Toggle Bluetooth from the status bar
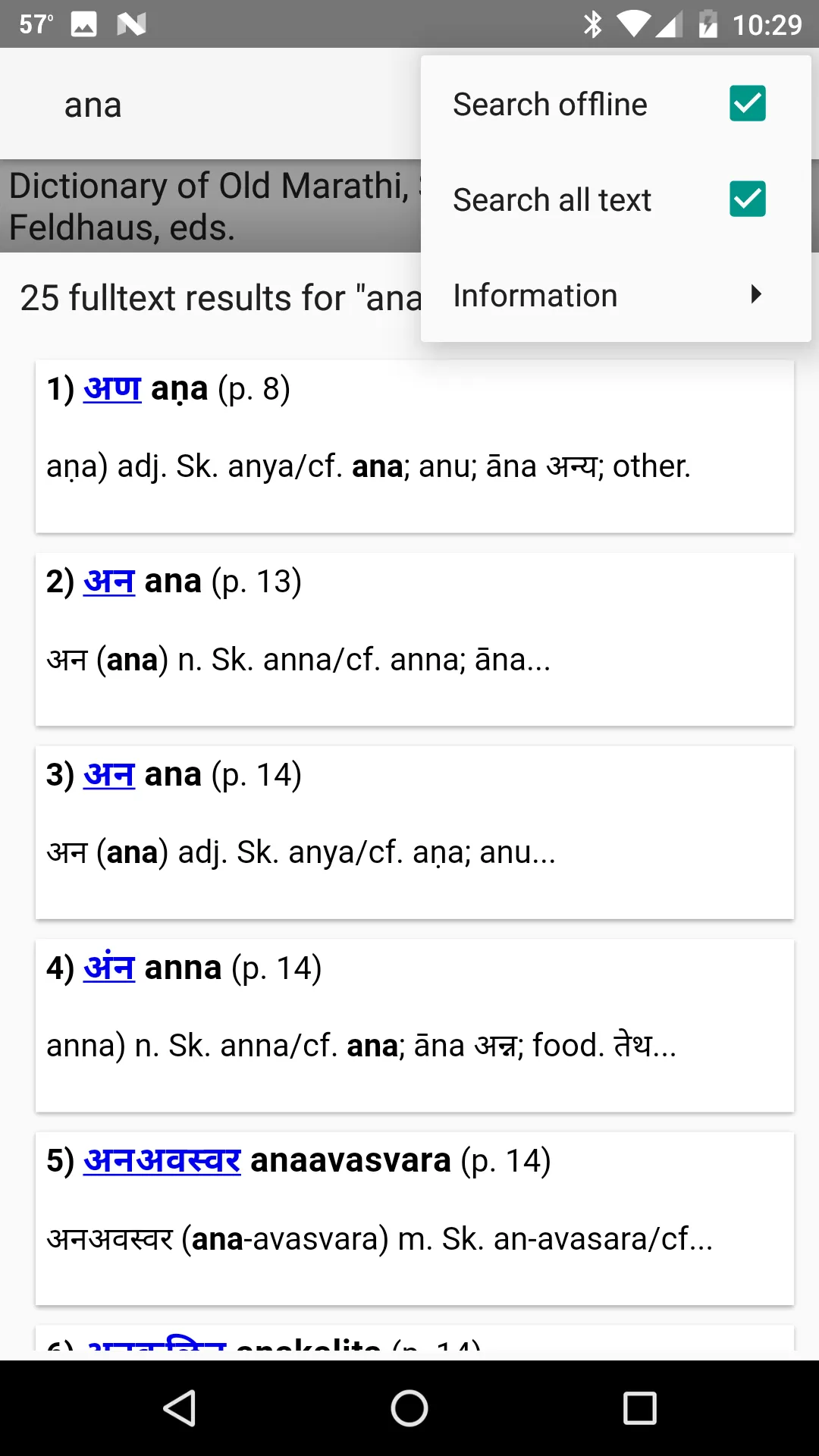The height and width of the screenshot is (1456, 819). (592, 24)
